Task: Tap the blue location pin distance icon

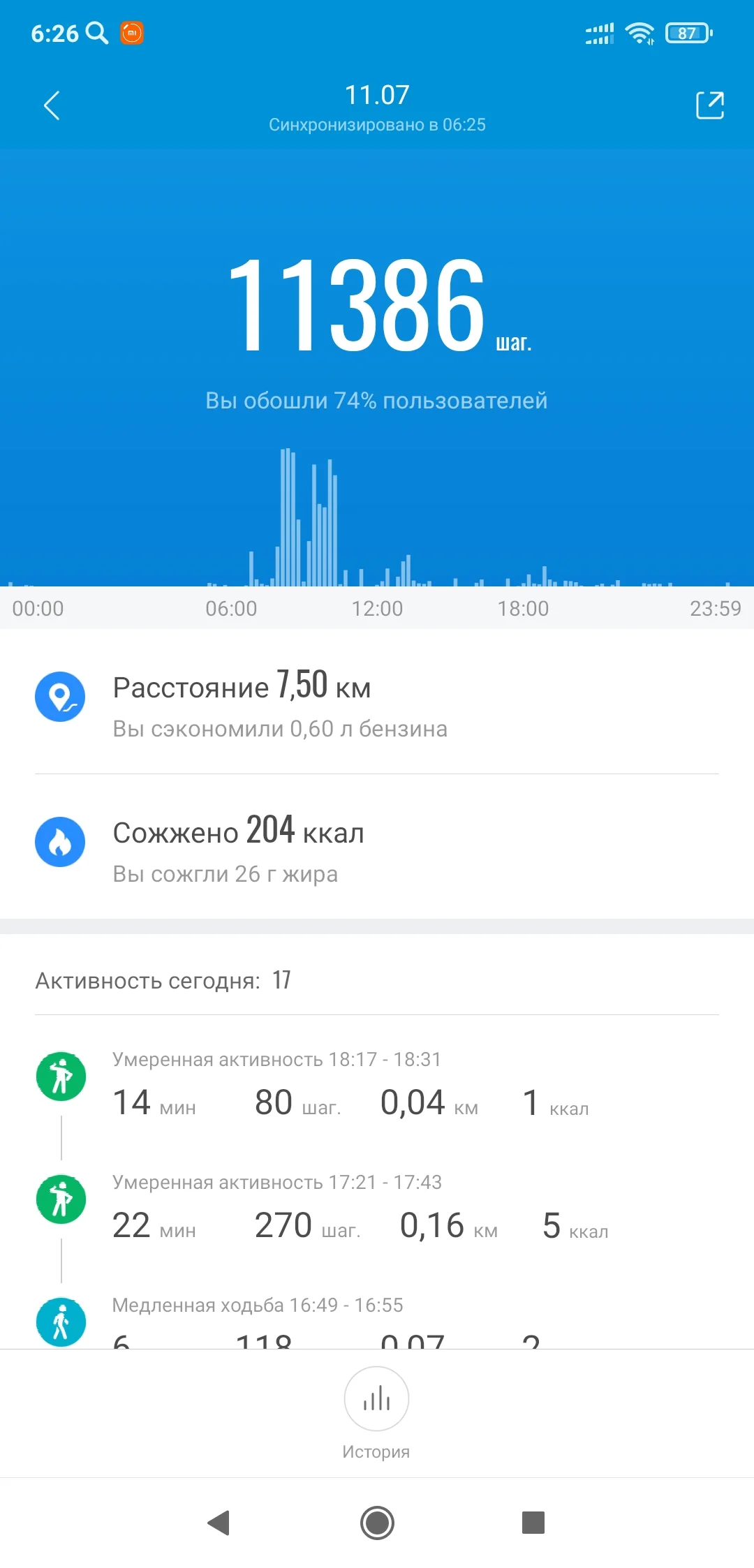Action: (x=61, y=696)
